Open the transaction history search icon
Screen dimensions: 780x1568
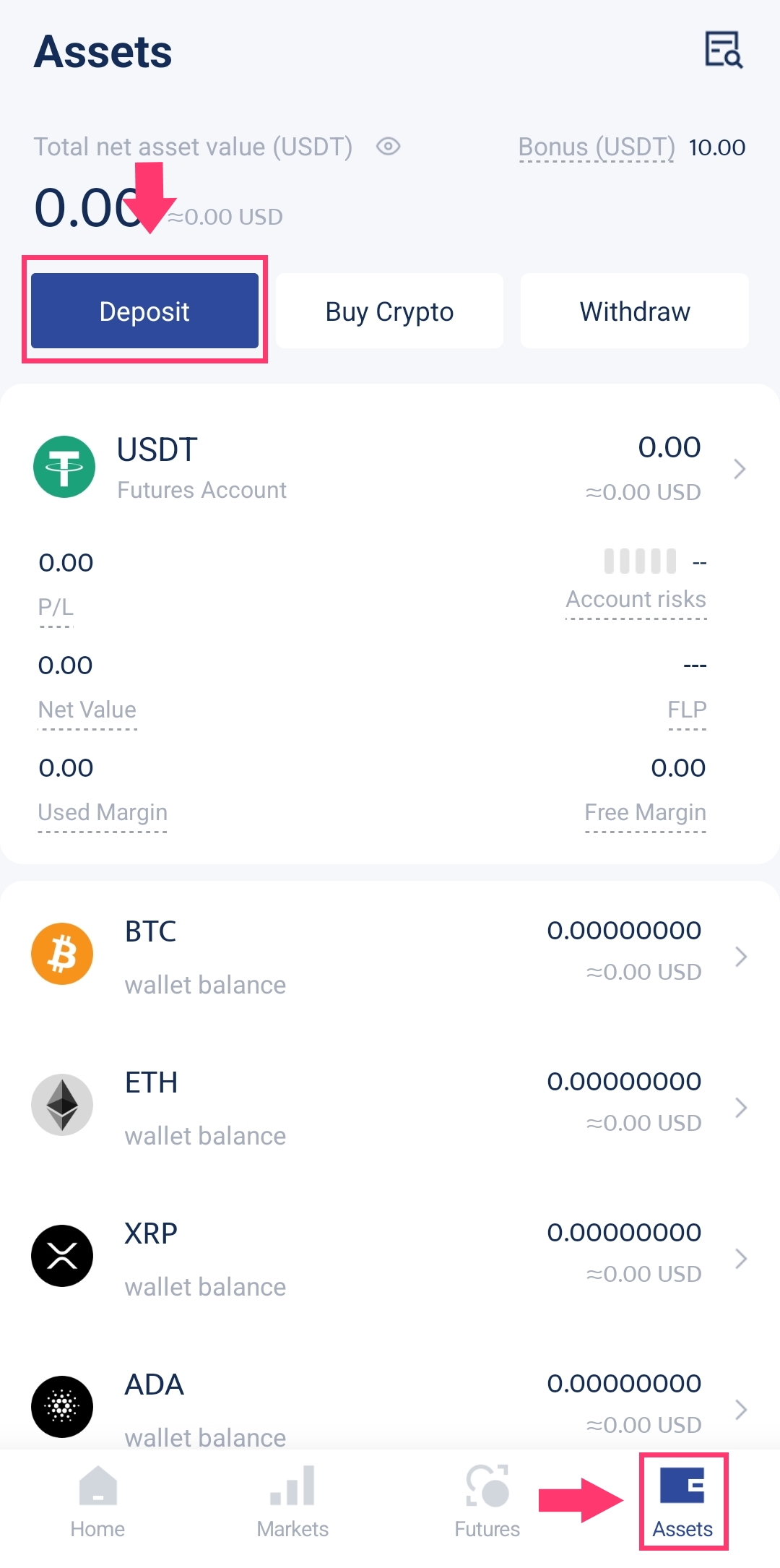(x=724, y=50)
